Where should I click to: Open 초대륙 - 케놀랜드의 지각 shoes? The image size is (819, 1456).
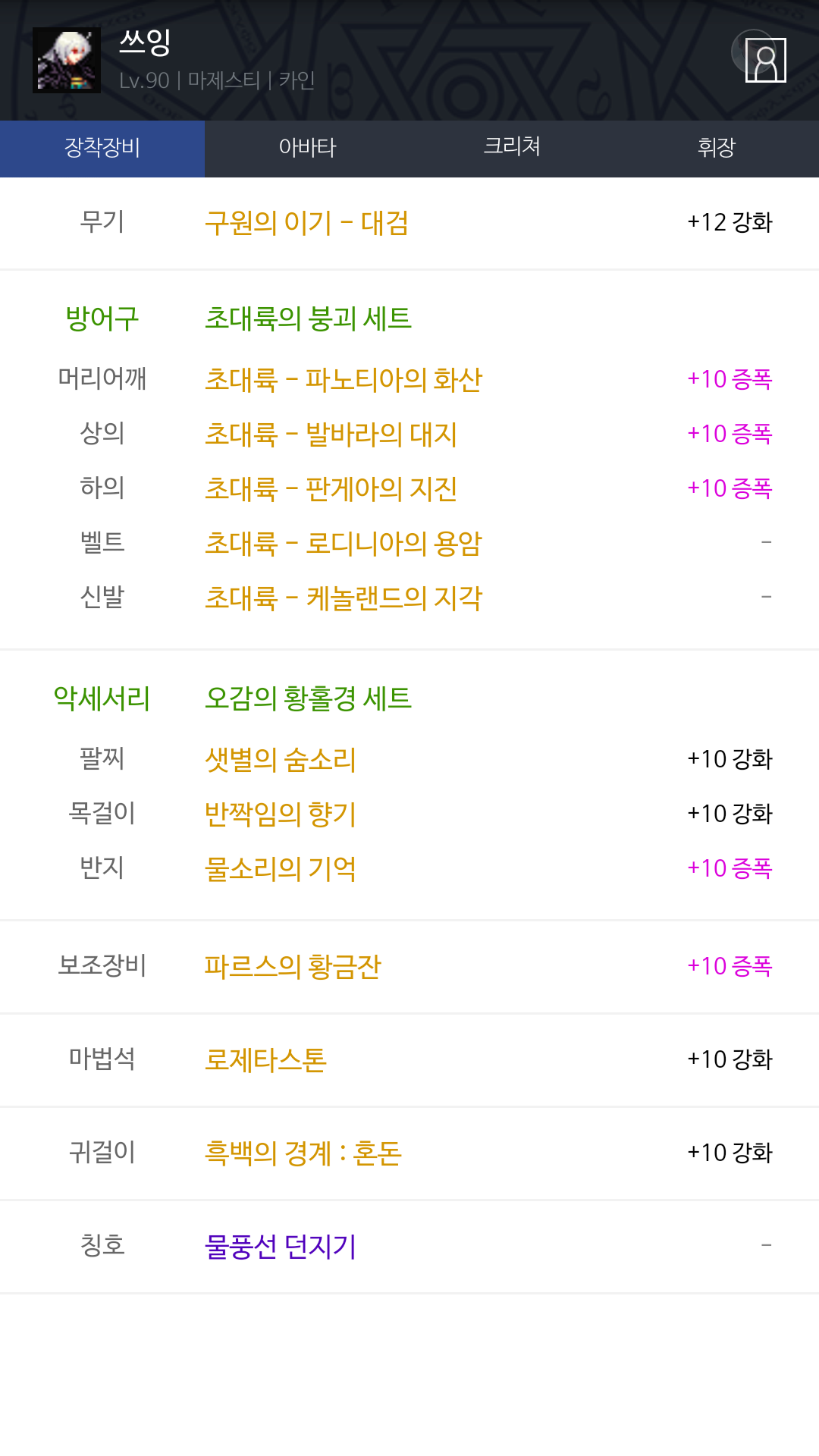click(x=344, y=598)
